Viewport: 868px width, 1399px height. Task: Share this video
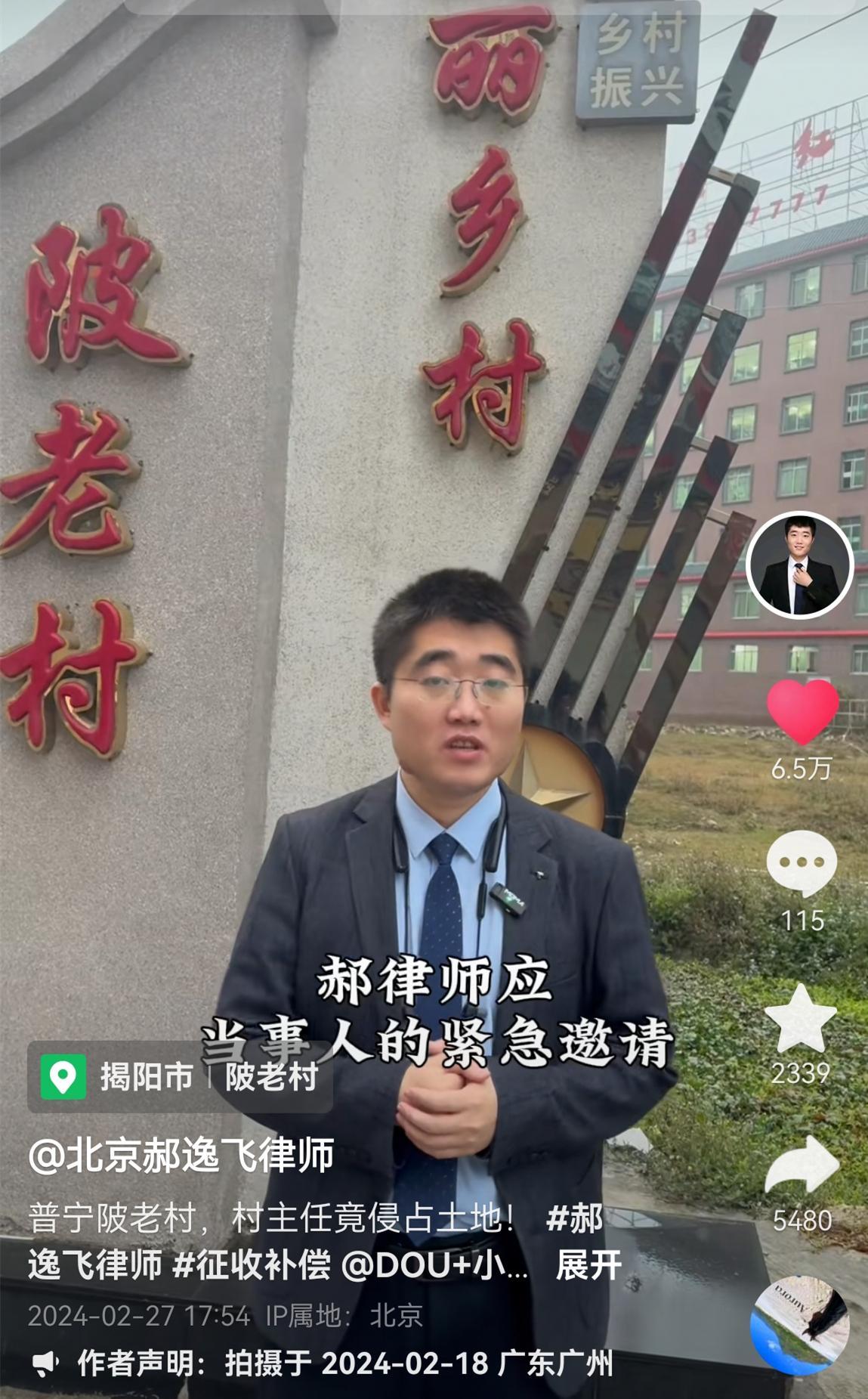click(x=802, y=1168)
